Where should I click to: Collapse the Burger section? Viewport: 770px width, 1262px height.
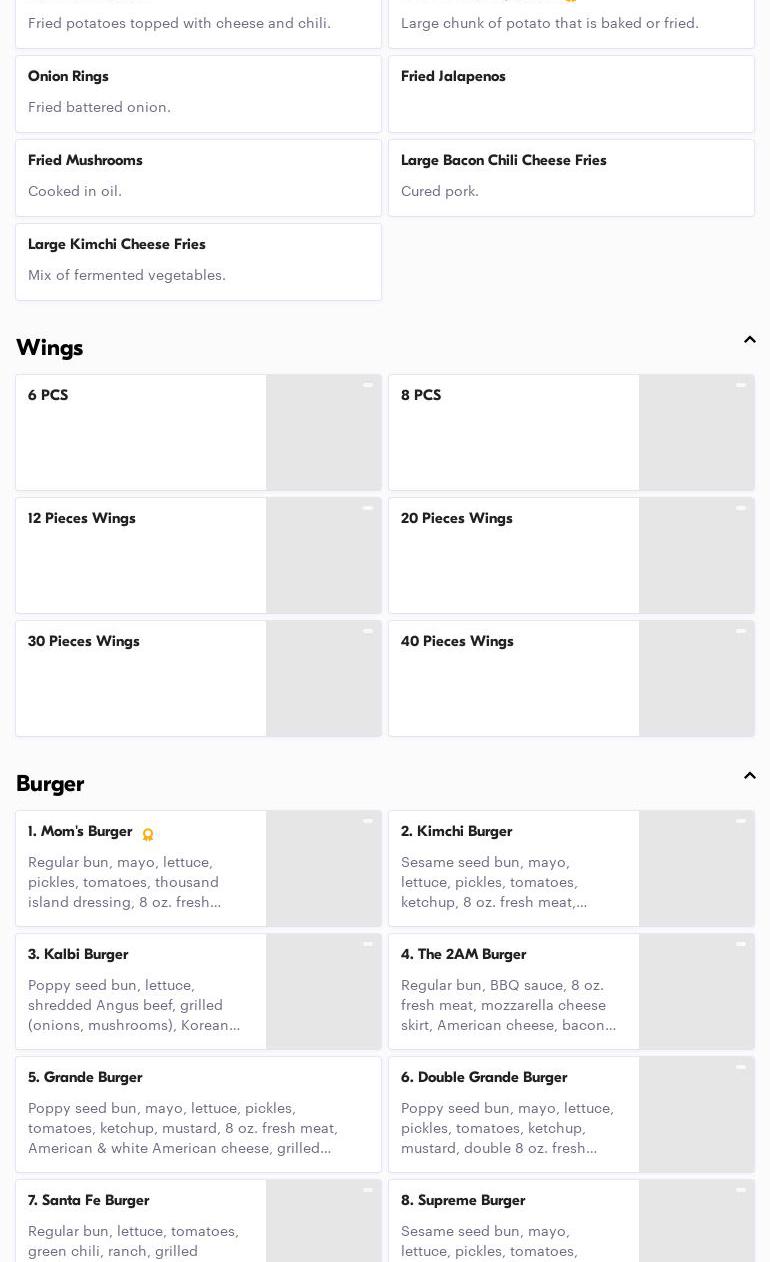[x=749, y=777]
